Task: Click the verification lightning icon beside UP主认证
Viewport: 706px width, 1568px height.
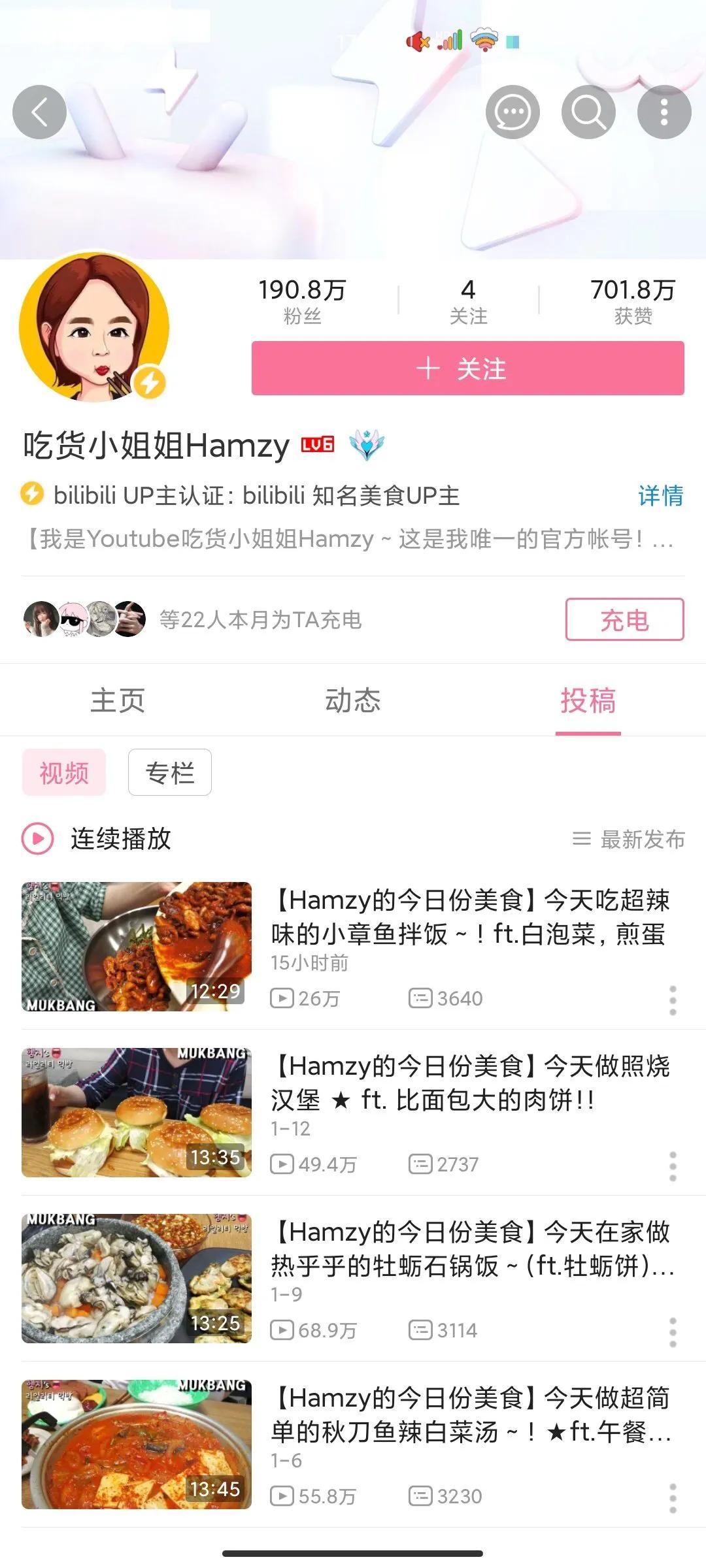Action: [x=31, y=495]
